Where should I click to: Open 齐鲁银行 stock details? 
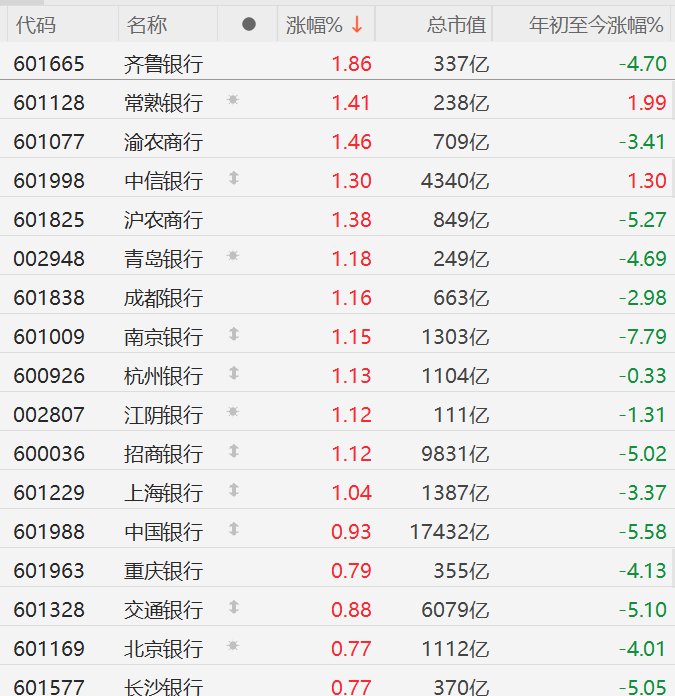pyautogui.click(x=163, y=64)
